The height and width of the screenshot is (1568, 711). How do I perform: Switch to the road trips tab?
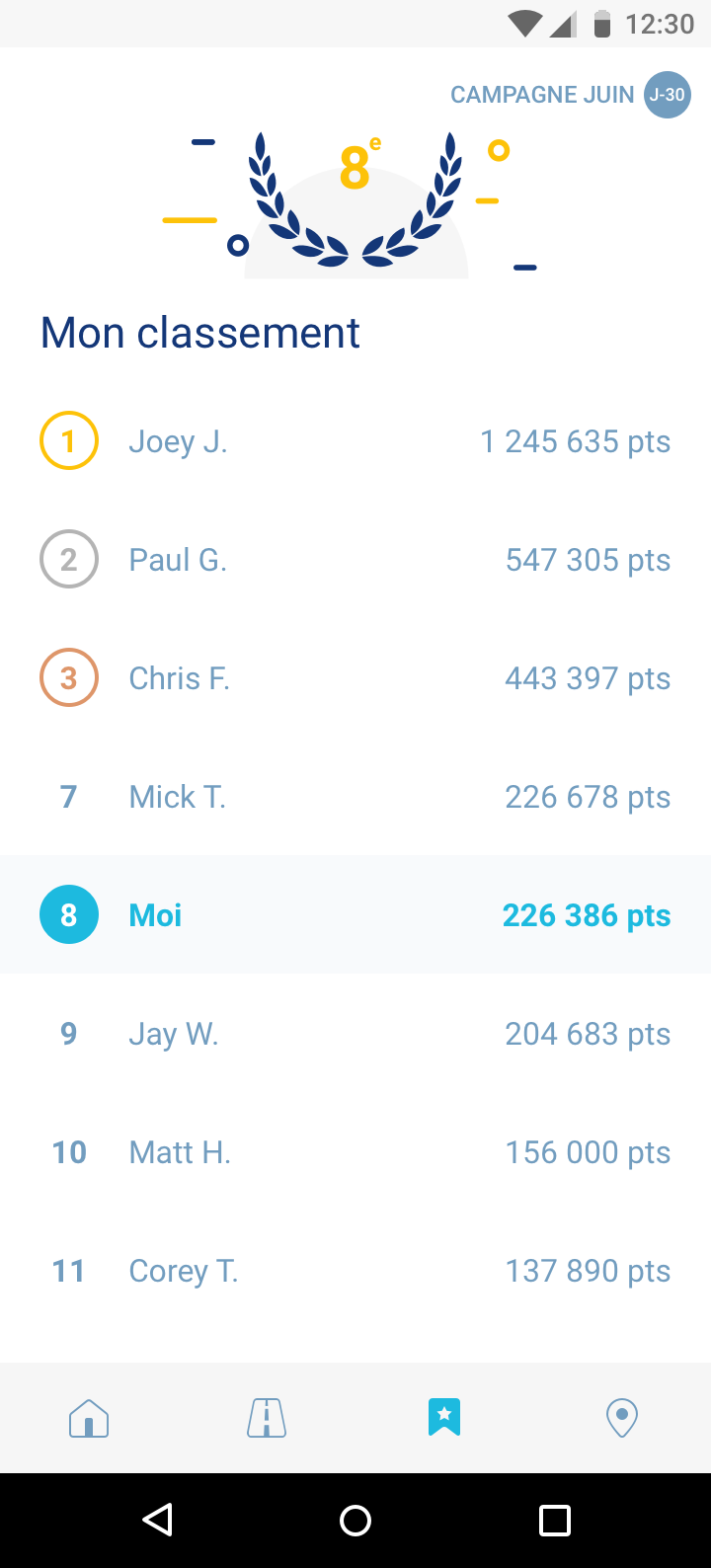267,1418
